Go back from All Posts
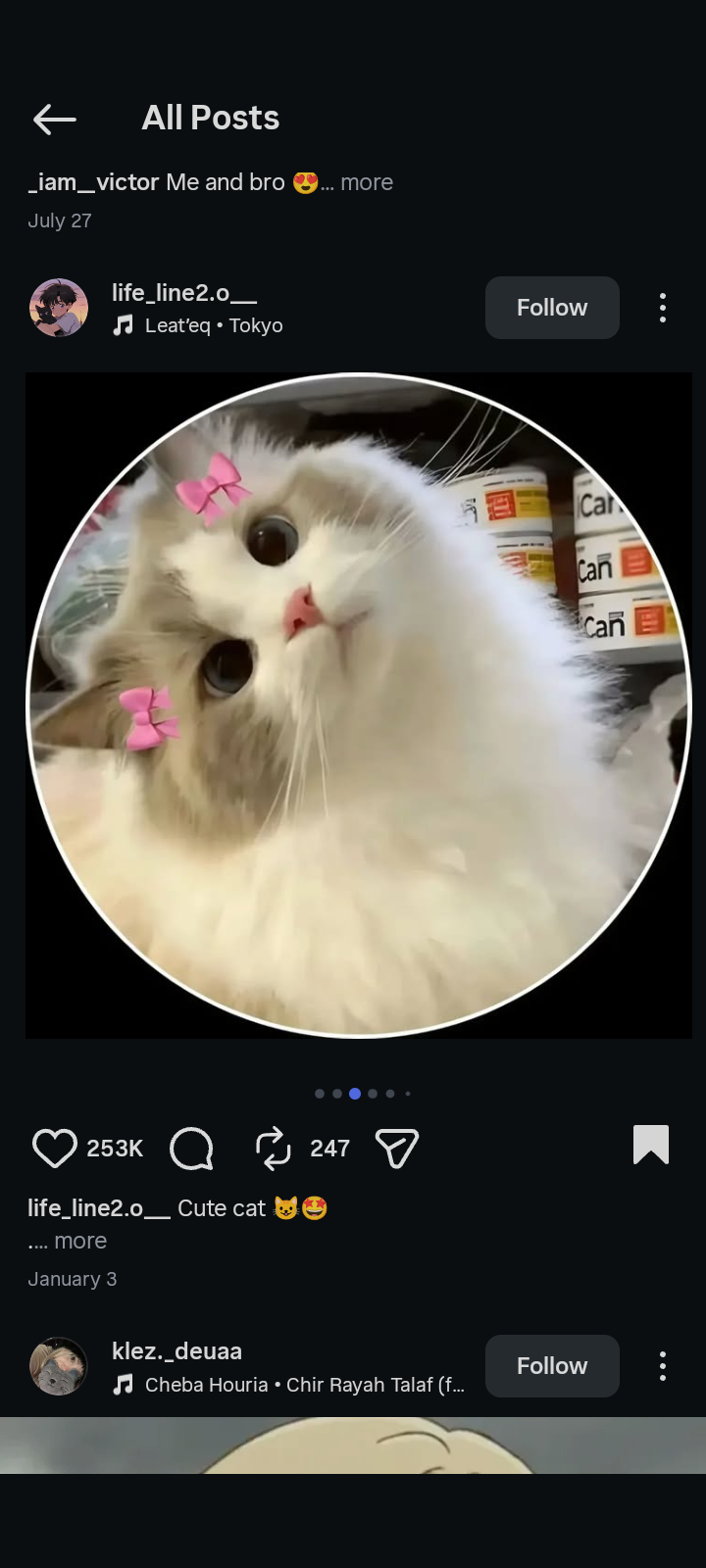Screen dimensions: 706x1568 point(55,120)
